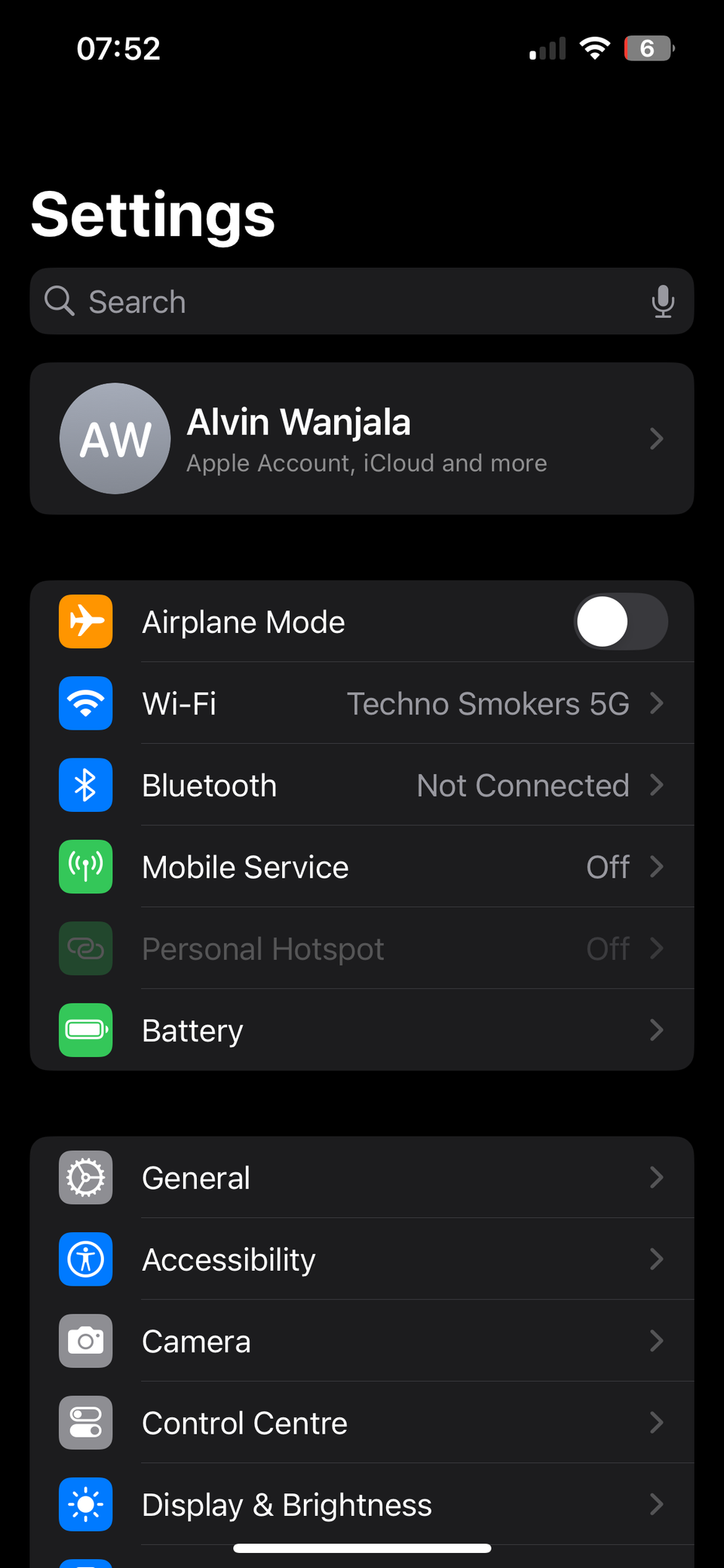Screen dimensions: 724x1568
Task: Tap the General gear icon
Action: pos(85,1177)
